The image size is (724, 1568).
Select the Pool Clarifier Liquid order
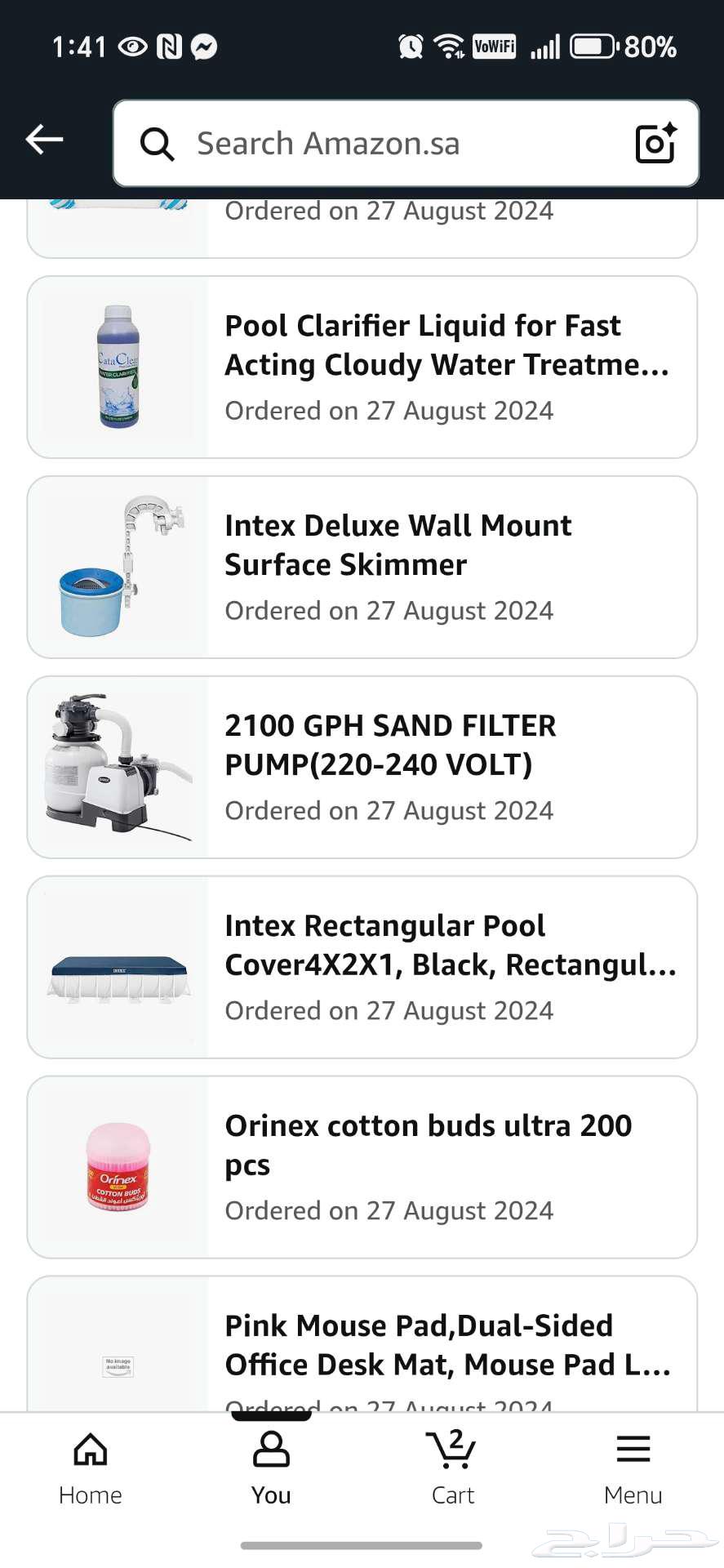pyautogui.click(x=362, y=367)
